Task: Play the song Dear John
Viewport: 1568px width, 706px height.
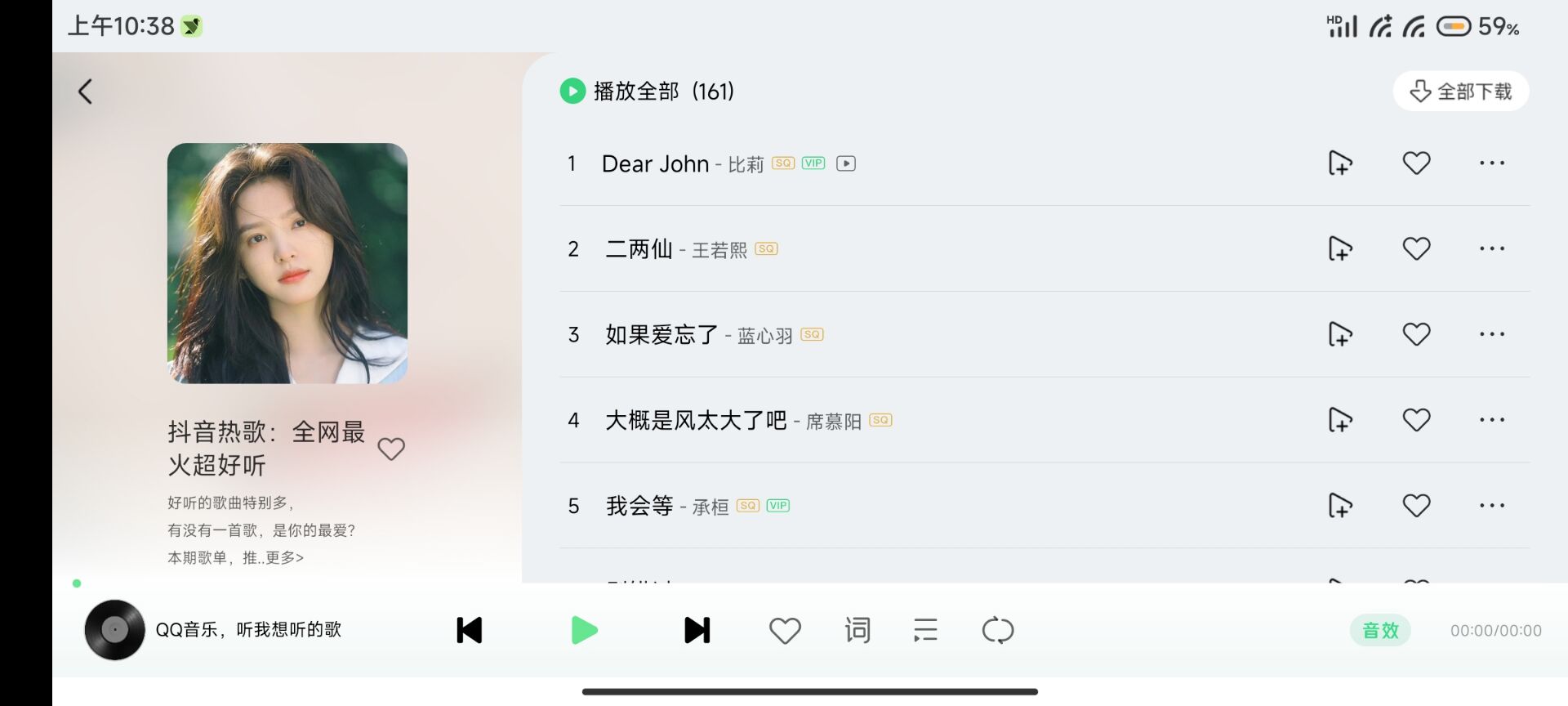Action: click(x=655, y=163)
